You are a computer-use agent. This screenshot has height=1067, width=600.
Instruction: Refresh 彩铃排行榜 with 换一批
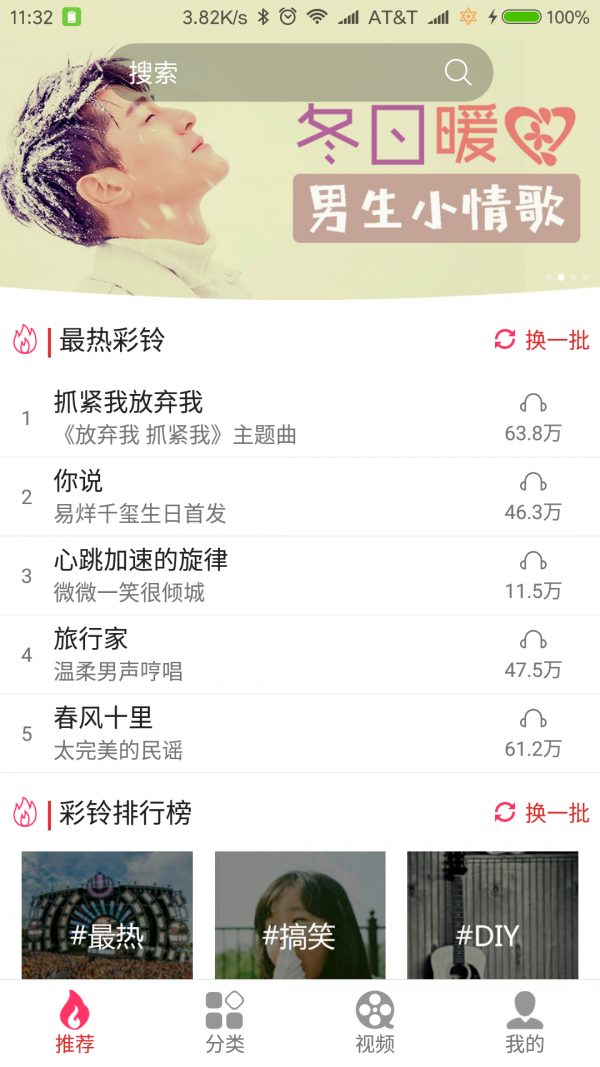click(x=542, y=813)
